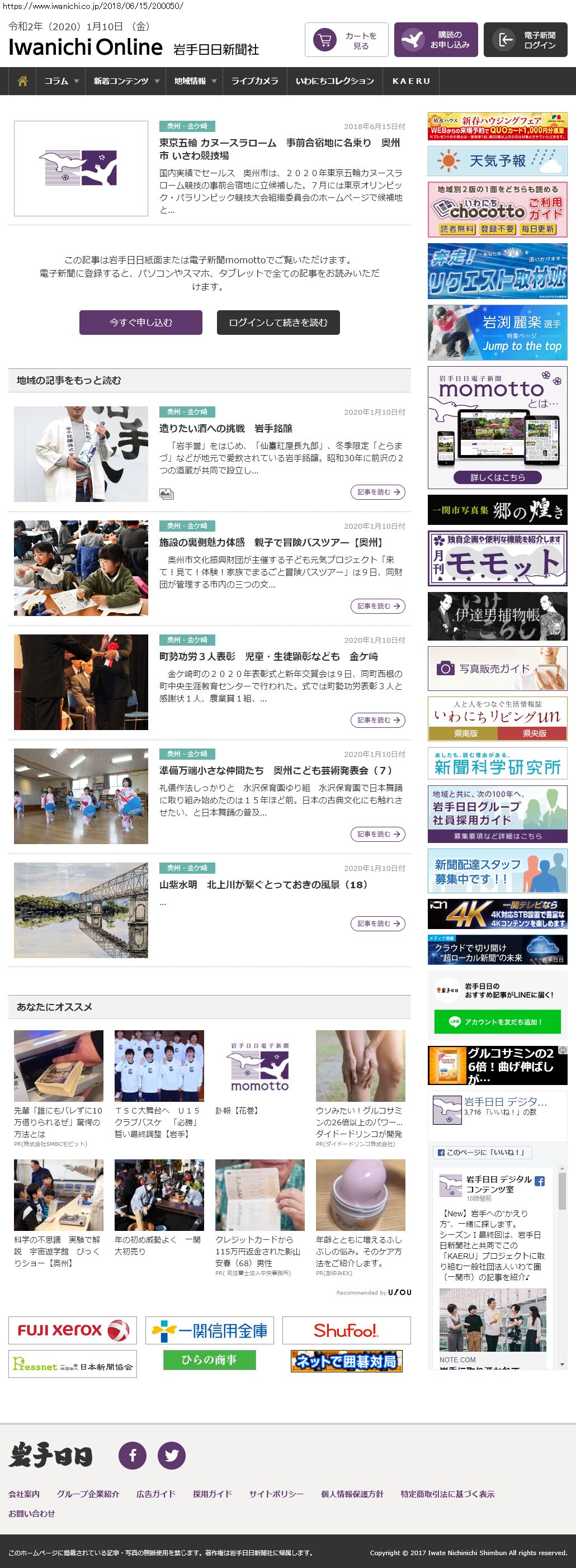The image size is (576, 1568).
Task: Open ライブカメラ in navigation bar
Action: click(x=254, y=81)
